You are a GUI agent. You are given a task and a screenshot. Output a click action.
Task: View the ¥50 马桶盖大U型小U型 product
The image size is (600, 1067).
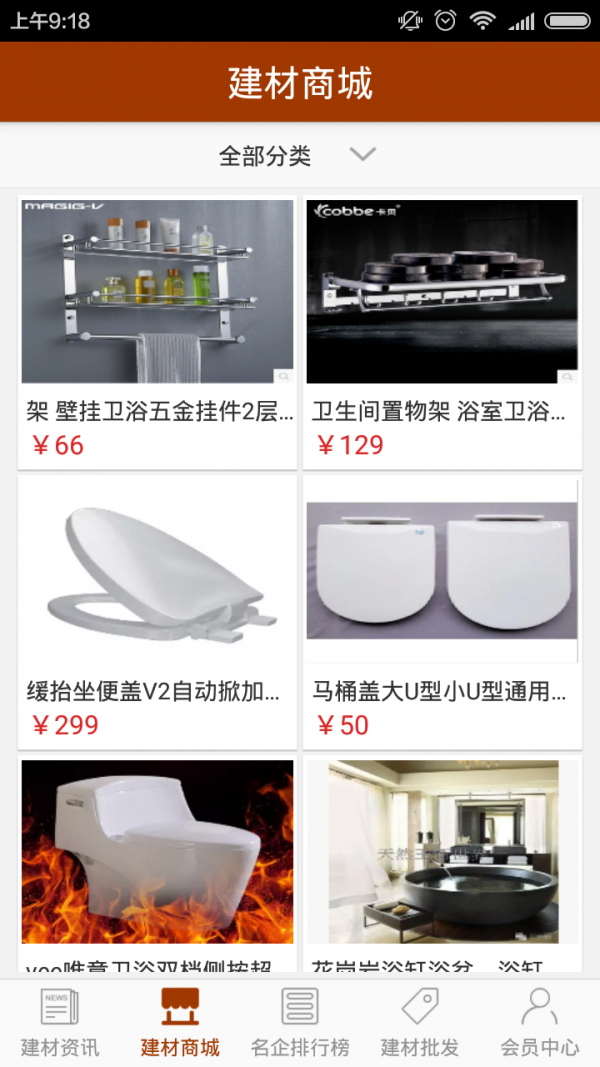click(442, 610)
